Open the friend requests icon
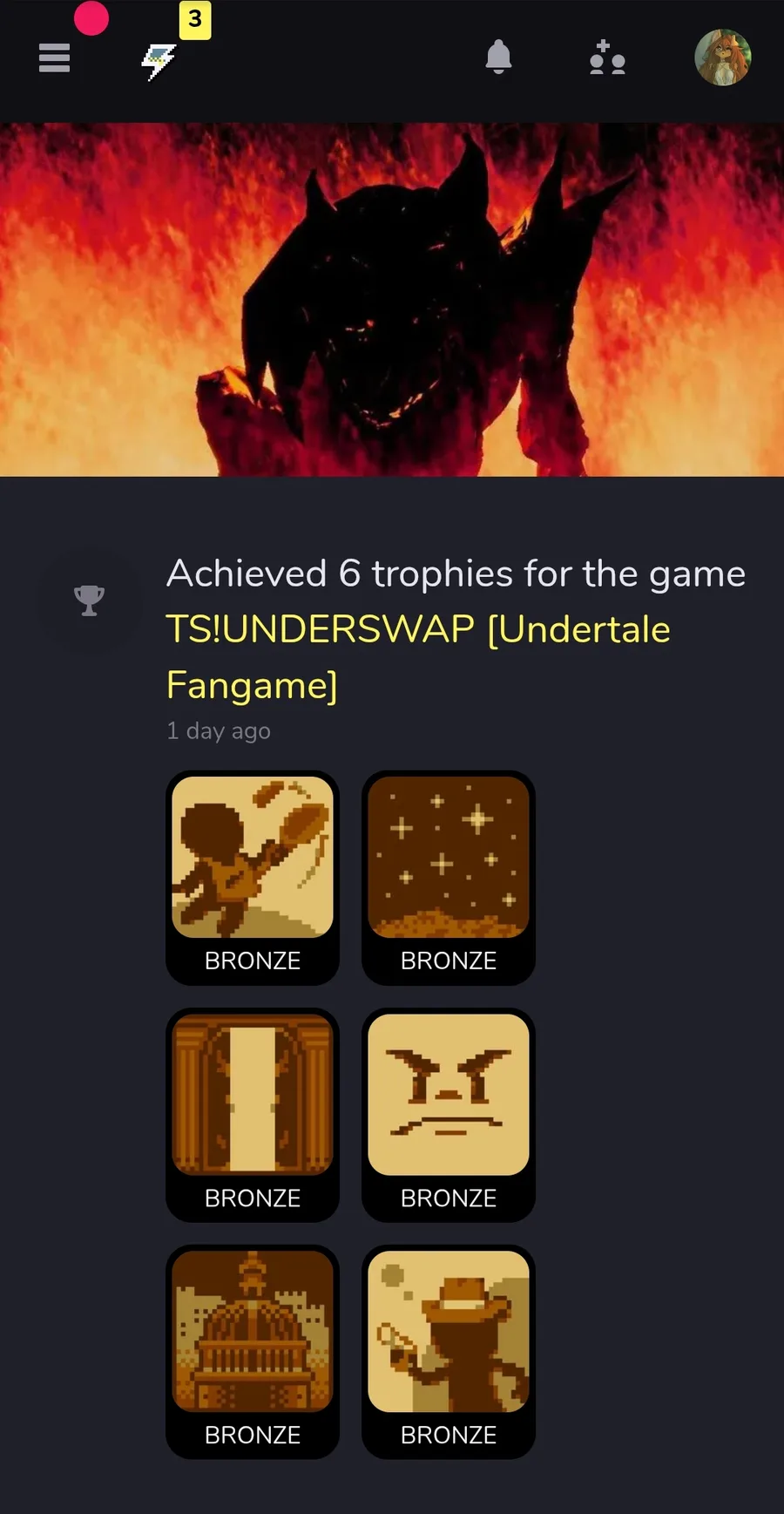The height and width of the screenshot is (1514, 784). click(607, 58)
